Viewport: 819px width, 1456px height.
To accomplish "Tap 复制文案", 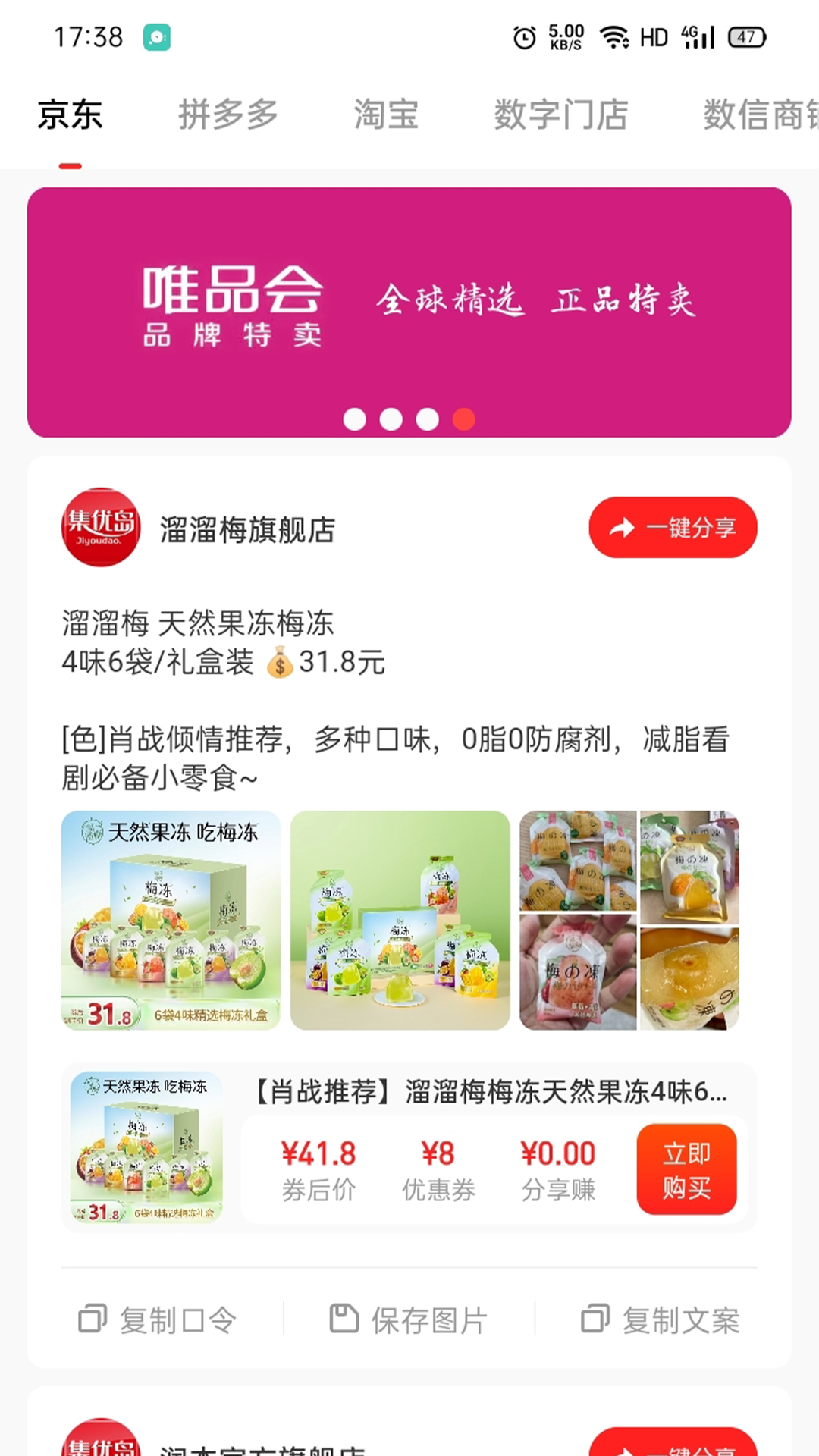I will click(660, 1319).
